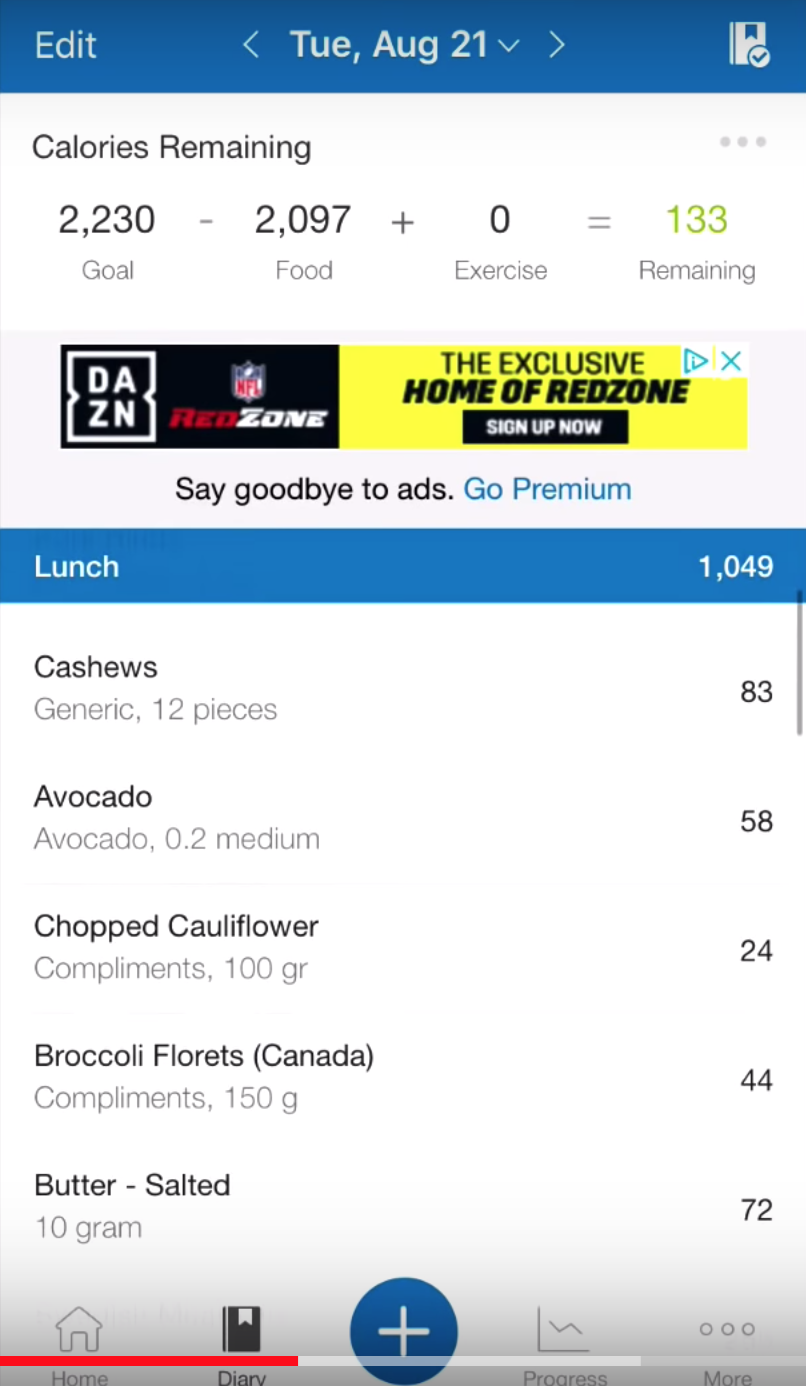Tap Edit in the top bar
The width and height of the screenshot is (806, 1386).
pos(66,45)
